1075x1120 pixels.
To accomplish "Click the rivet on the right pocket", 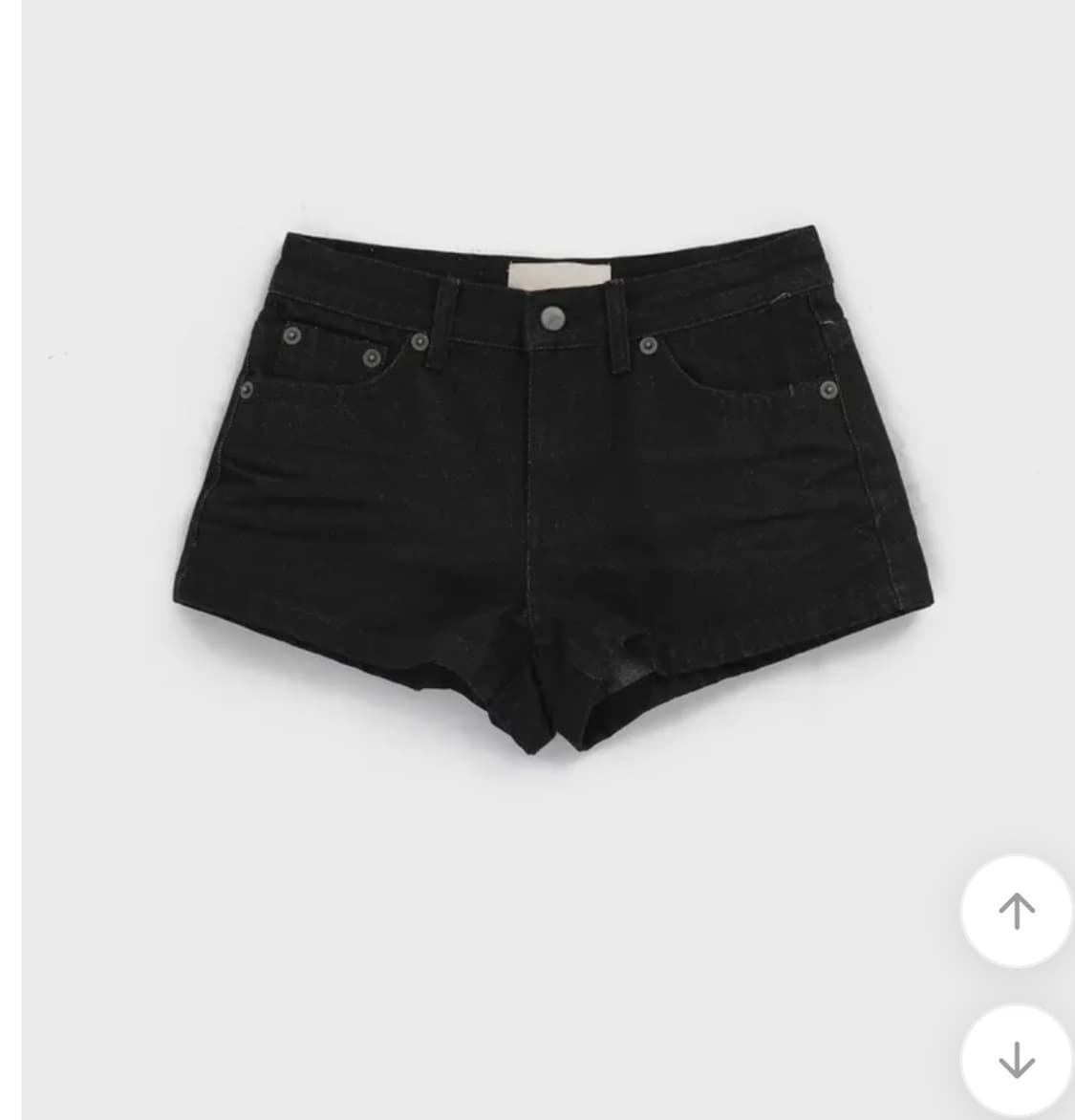I will pyautogui.click(x=827, y=390).
